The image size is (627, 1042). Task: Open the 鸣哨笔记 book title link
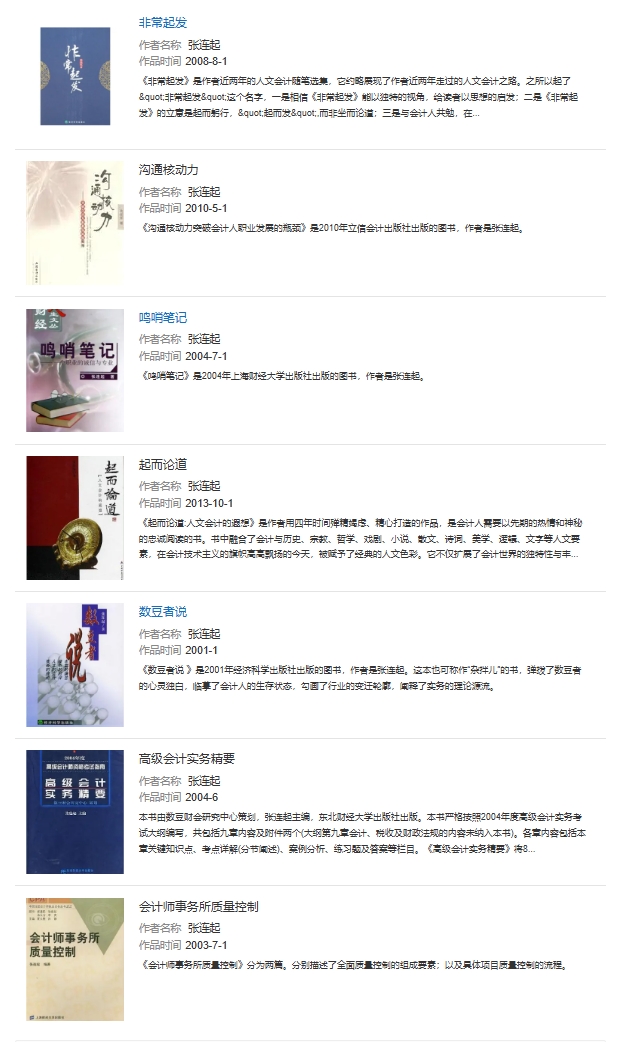click(x=162, y=317)
